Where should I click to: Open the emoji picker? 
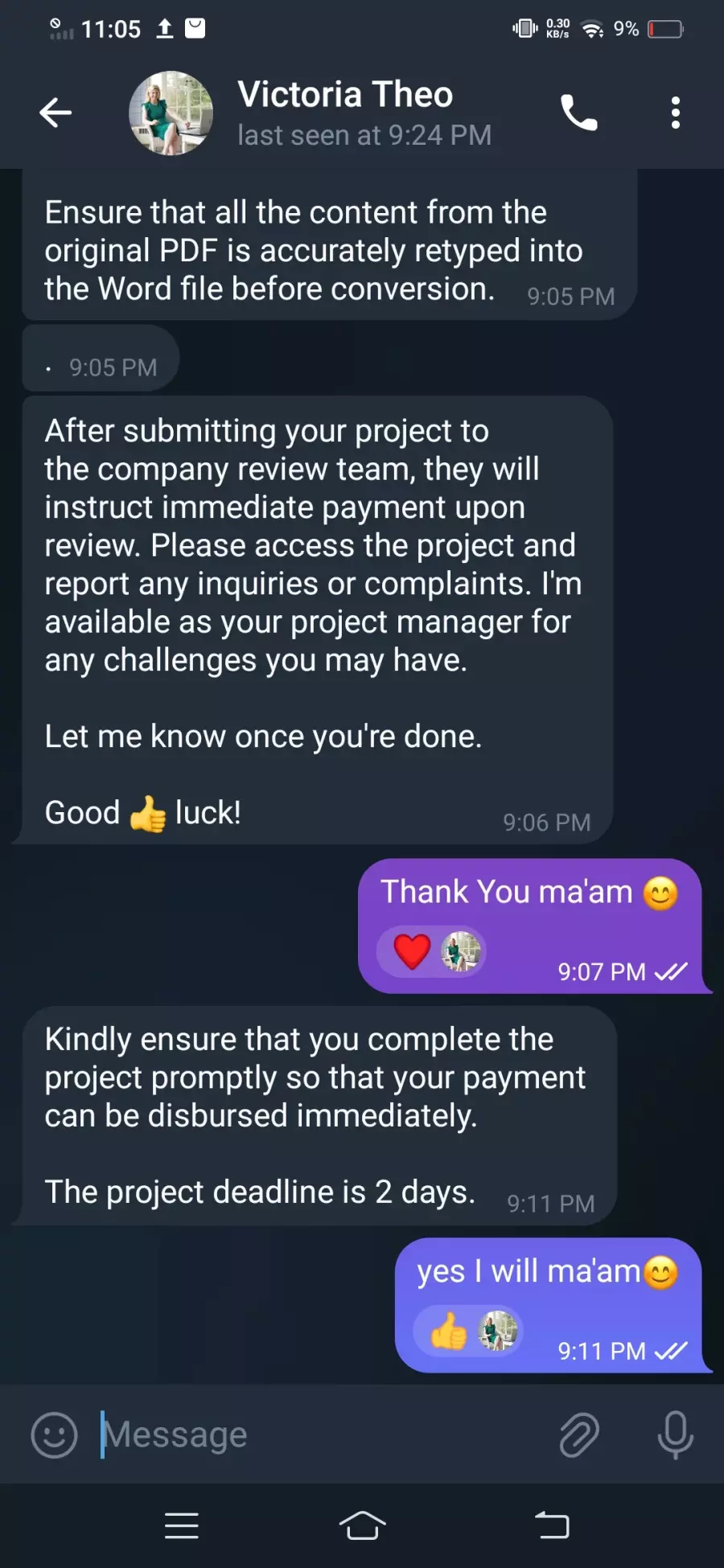pyautogui.click(x=54, y=1435)
